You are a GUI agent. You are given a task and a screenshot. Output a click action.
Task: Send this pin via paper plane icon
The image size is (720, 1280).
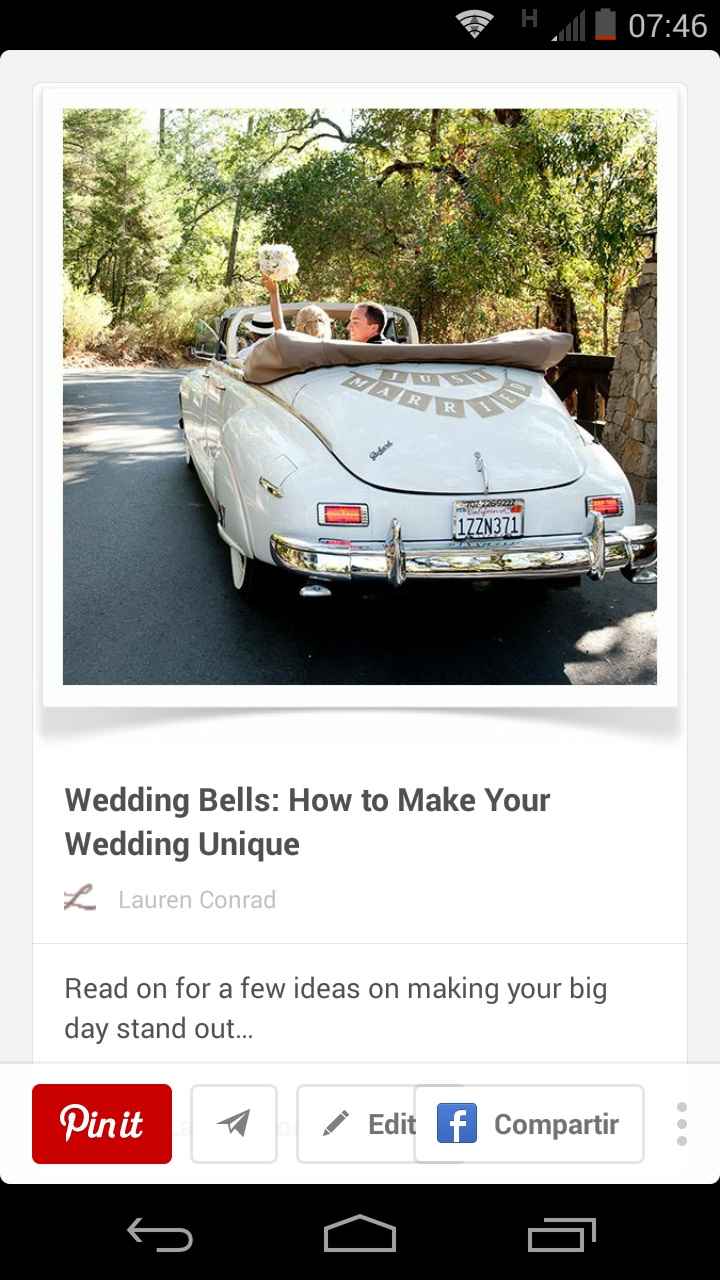click(233, 1124)
